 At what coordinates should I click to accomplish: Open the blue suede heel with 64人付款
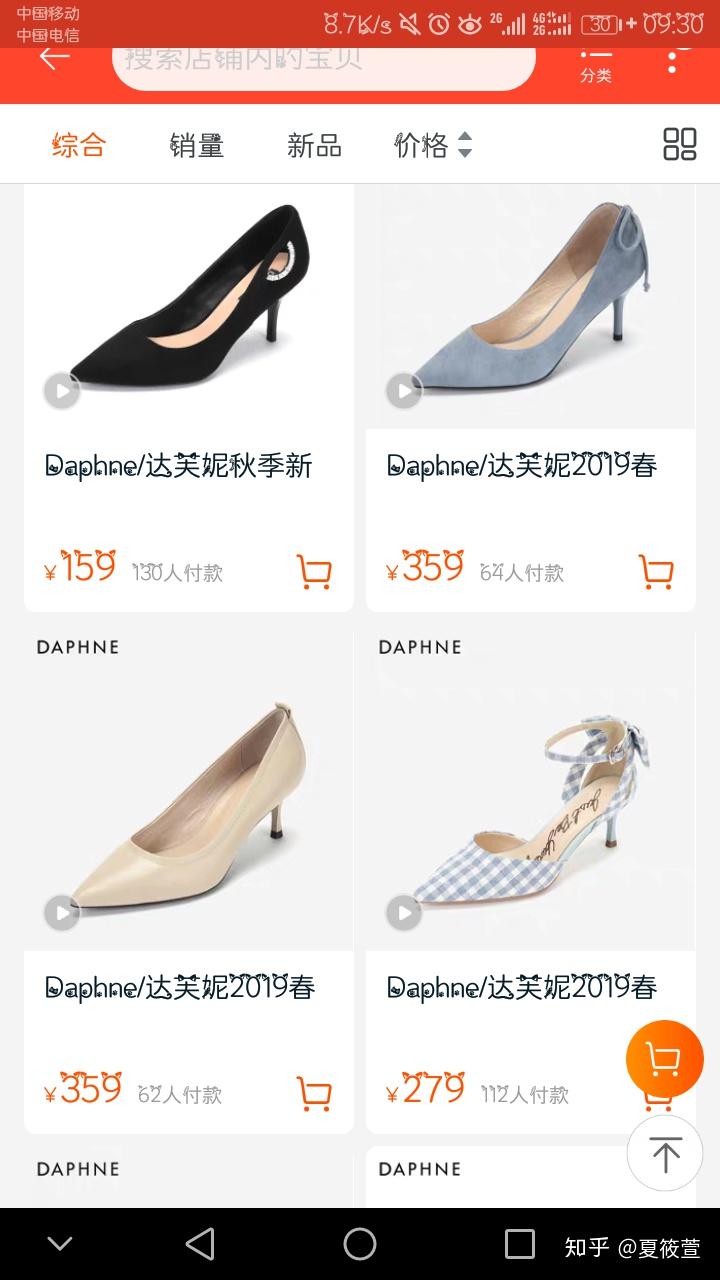click(x=531, y=398)
